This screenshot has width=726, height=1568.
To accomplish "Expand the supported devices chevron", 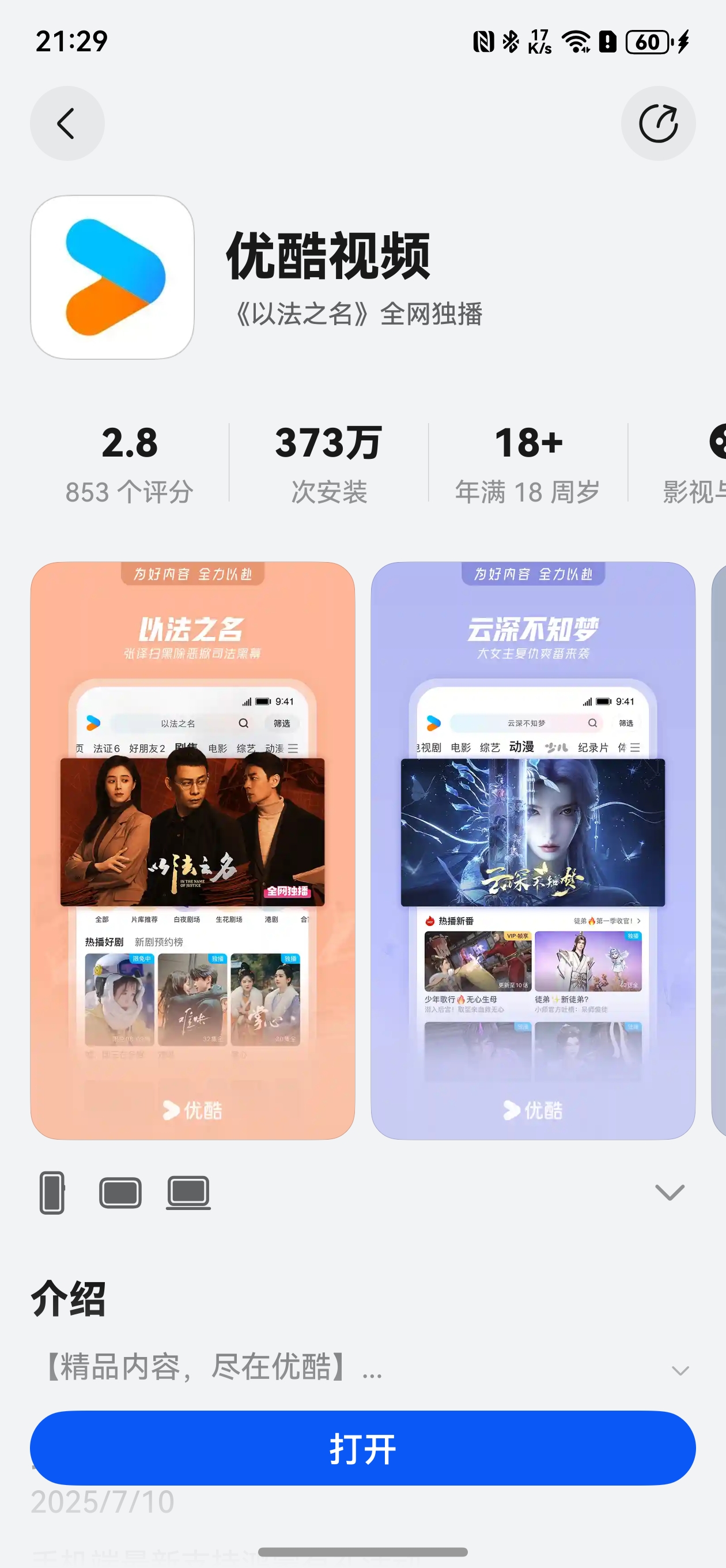I will click(x=670, y=1193).
